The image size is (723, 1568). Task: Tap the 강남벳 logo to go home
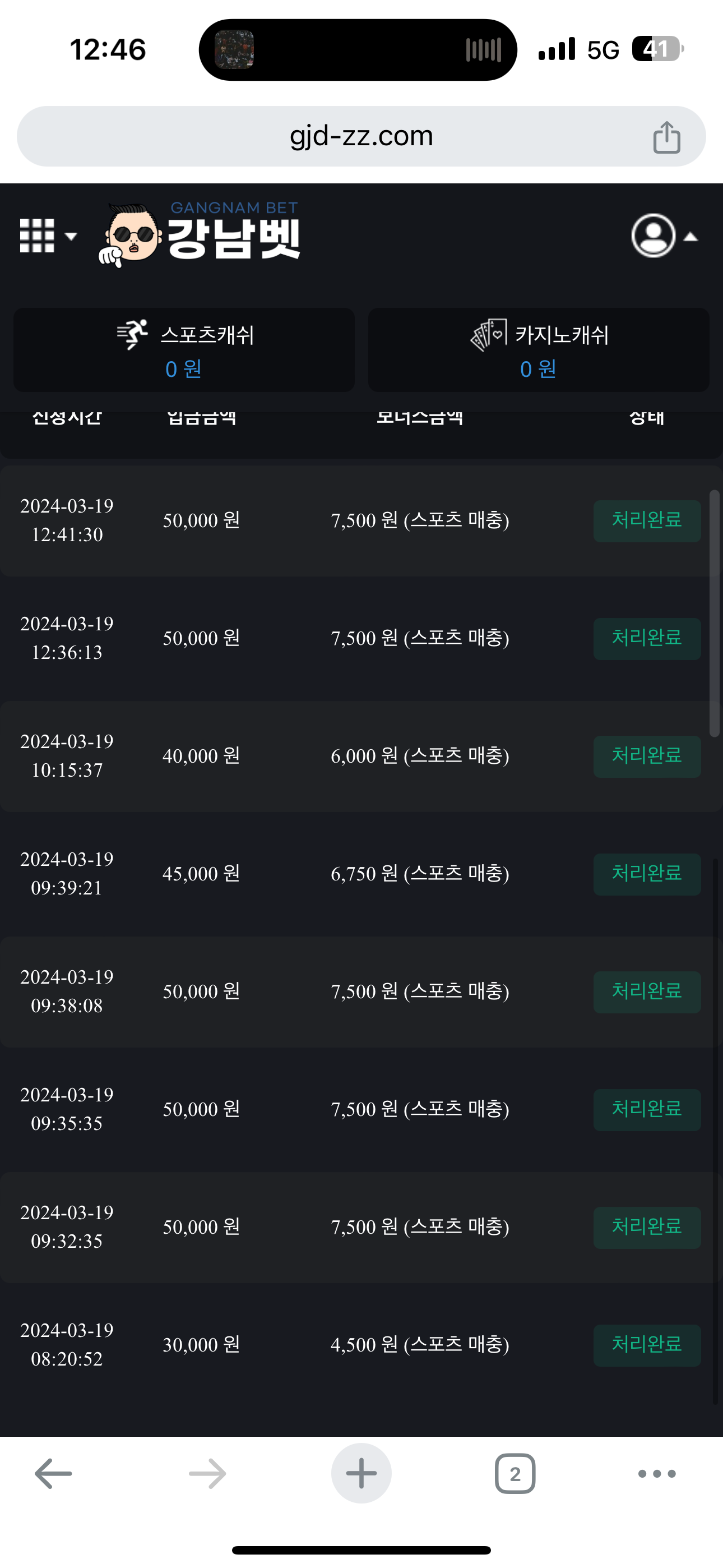pos(201,236)
